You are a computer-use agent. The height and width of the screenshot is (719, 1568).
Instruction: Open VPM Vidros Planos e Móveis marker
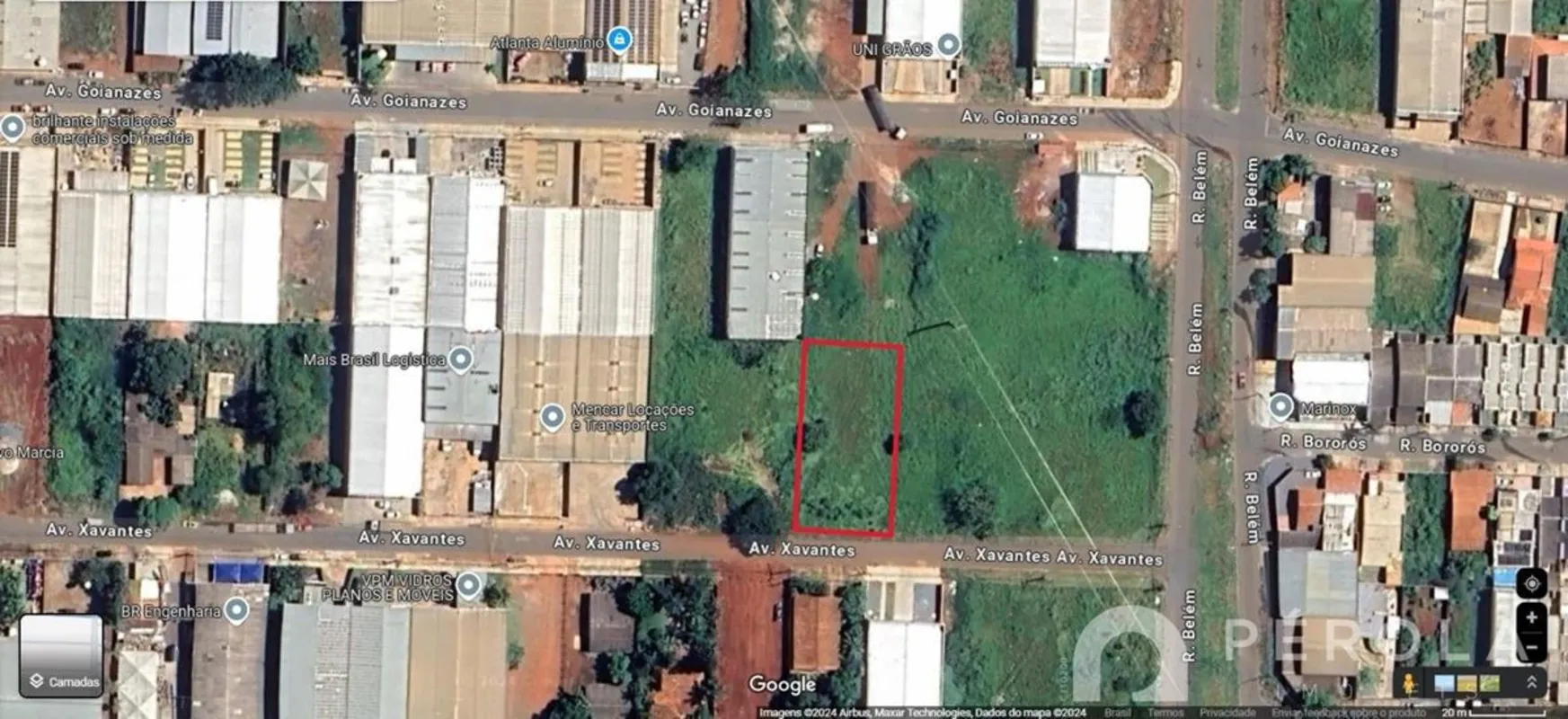(468, 586)
